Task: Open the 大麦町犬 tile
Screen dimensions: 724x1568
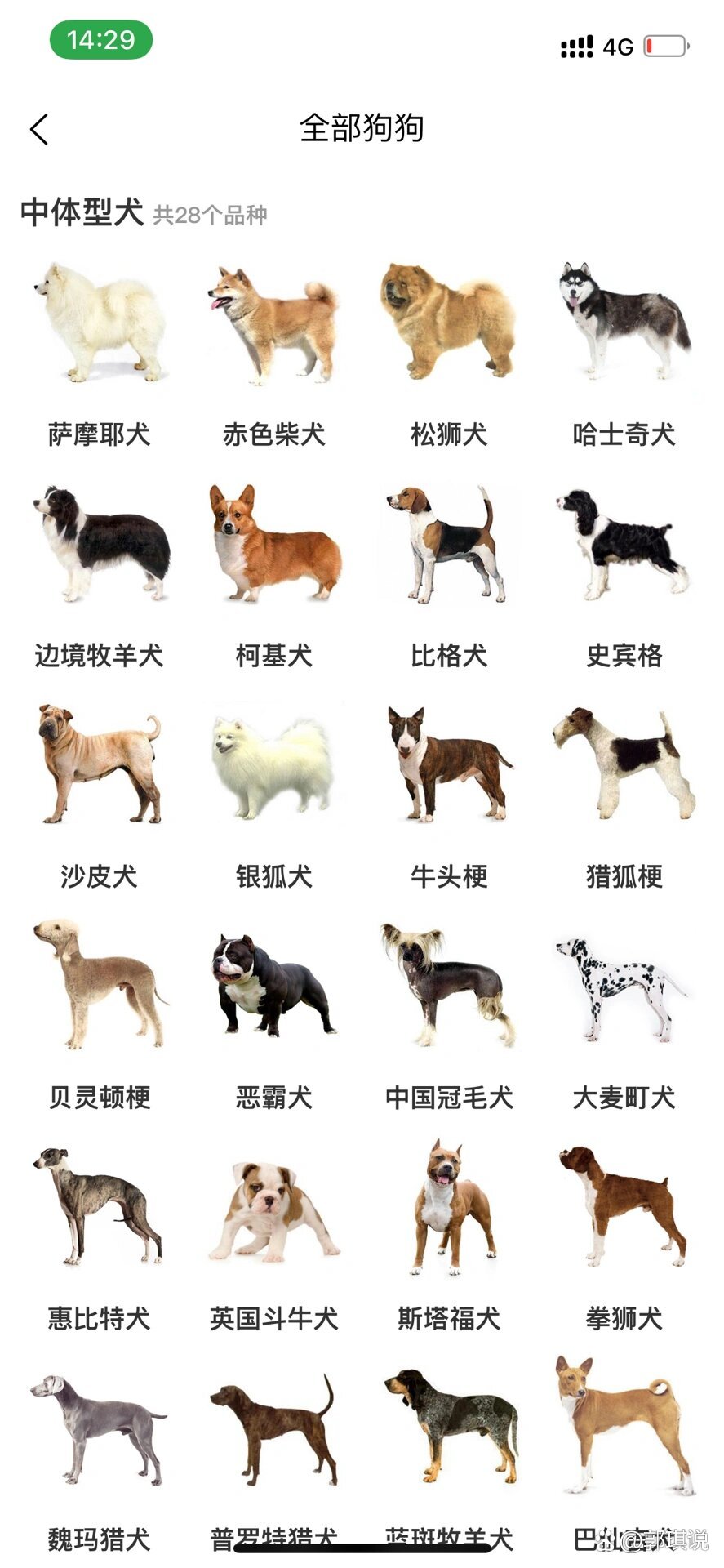Action: point(624,1017)
